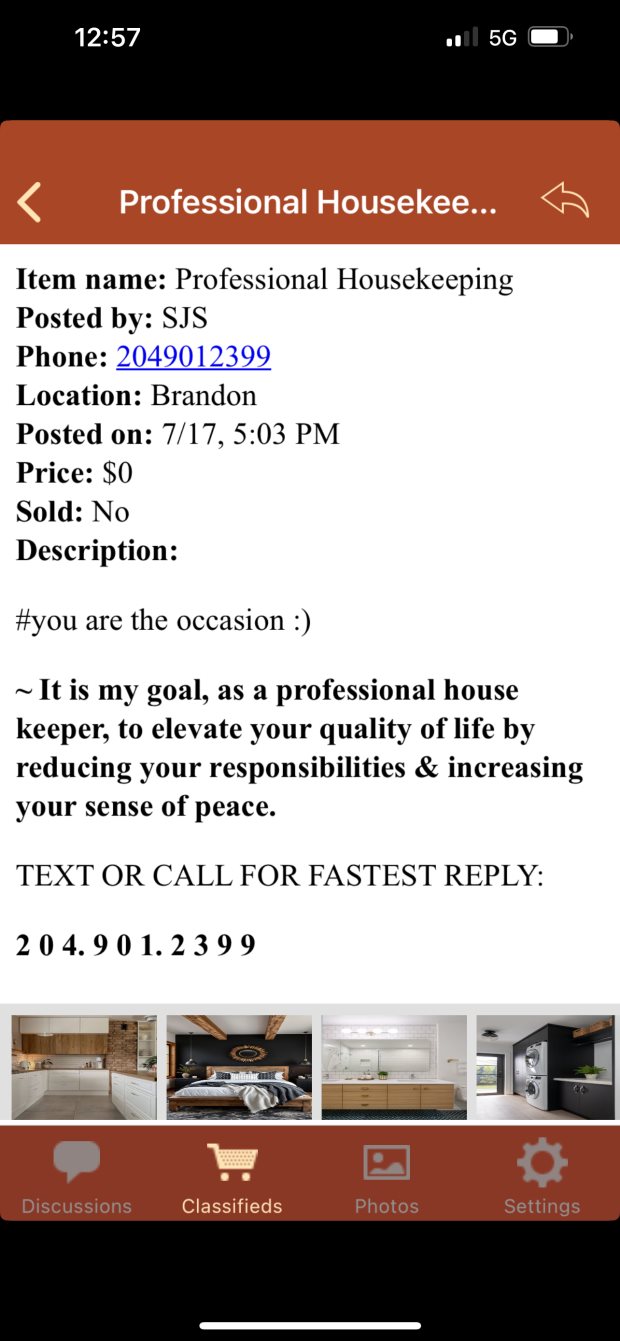This screenshot has width=620, height=1341.
Task: Tap the reply arrow in the header
Action: click(565, 200)
